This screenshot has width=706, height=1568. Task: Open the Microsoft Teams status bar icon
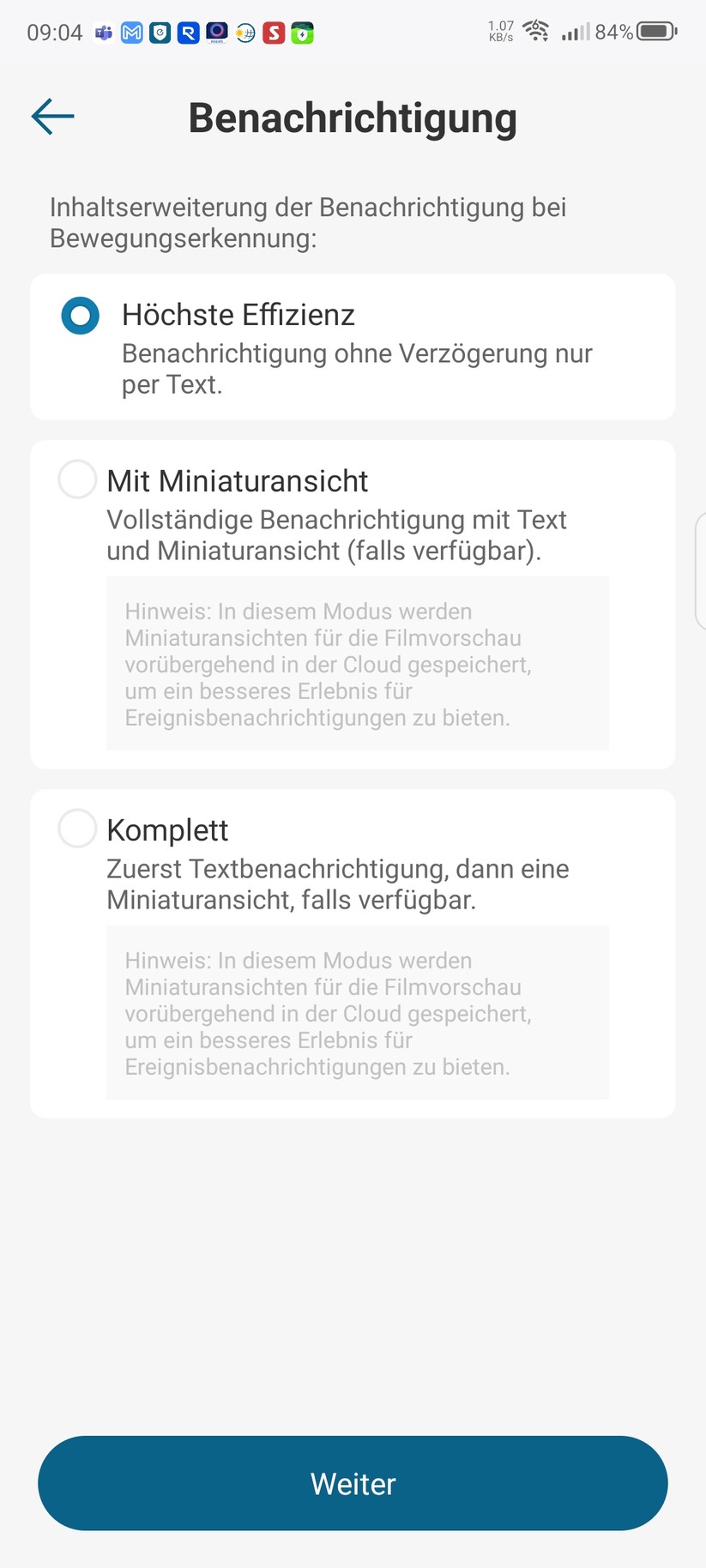(103, 33)
